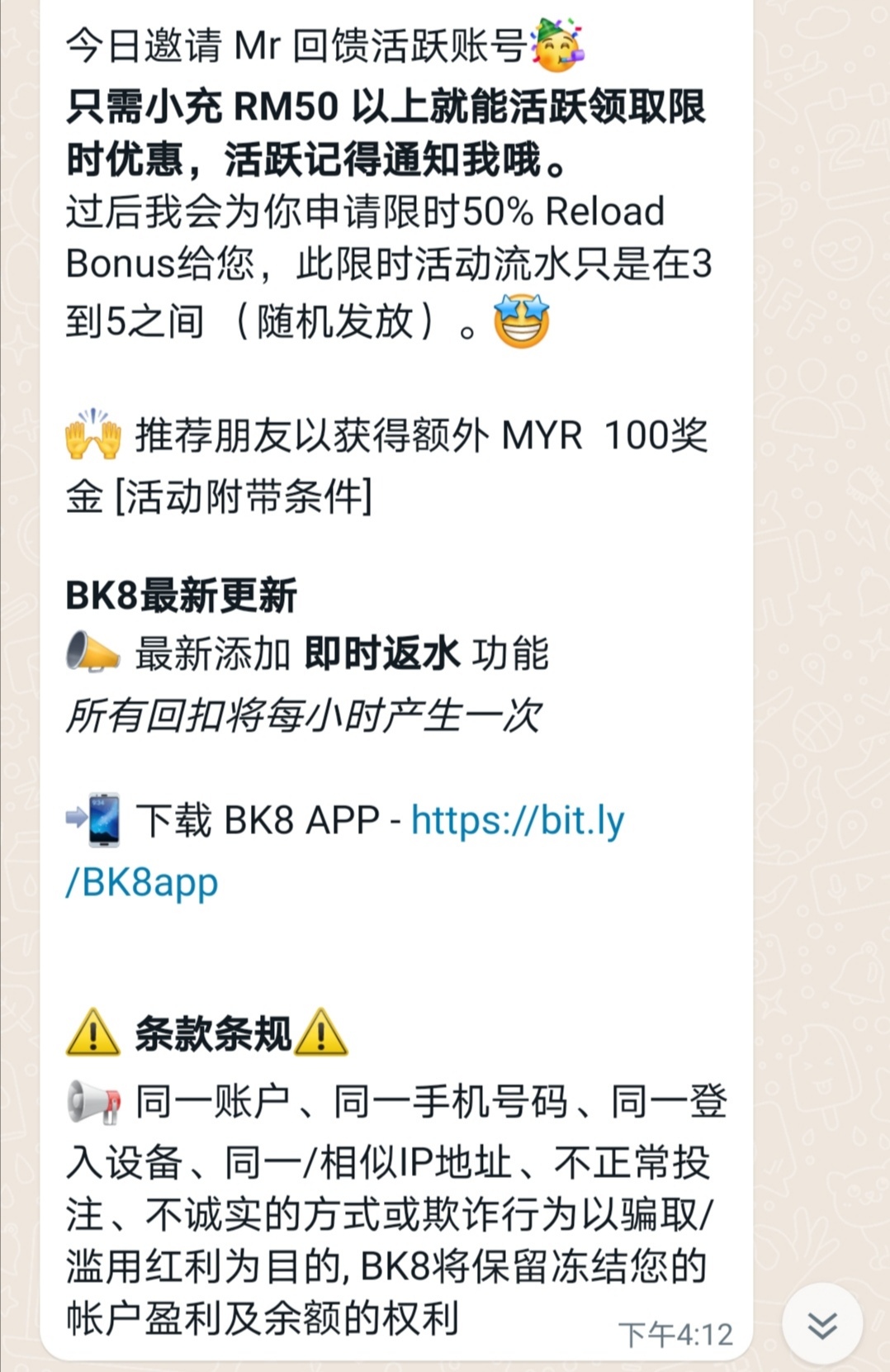
Task: Open the bit.ly/BK8app download link
Action: pyautogui.click(x=517, y=821)
